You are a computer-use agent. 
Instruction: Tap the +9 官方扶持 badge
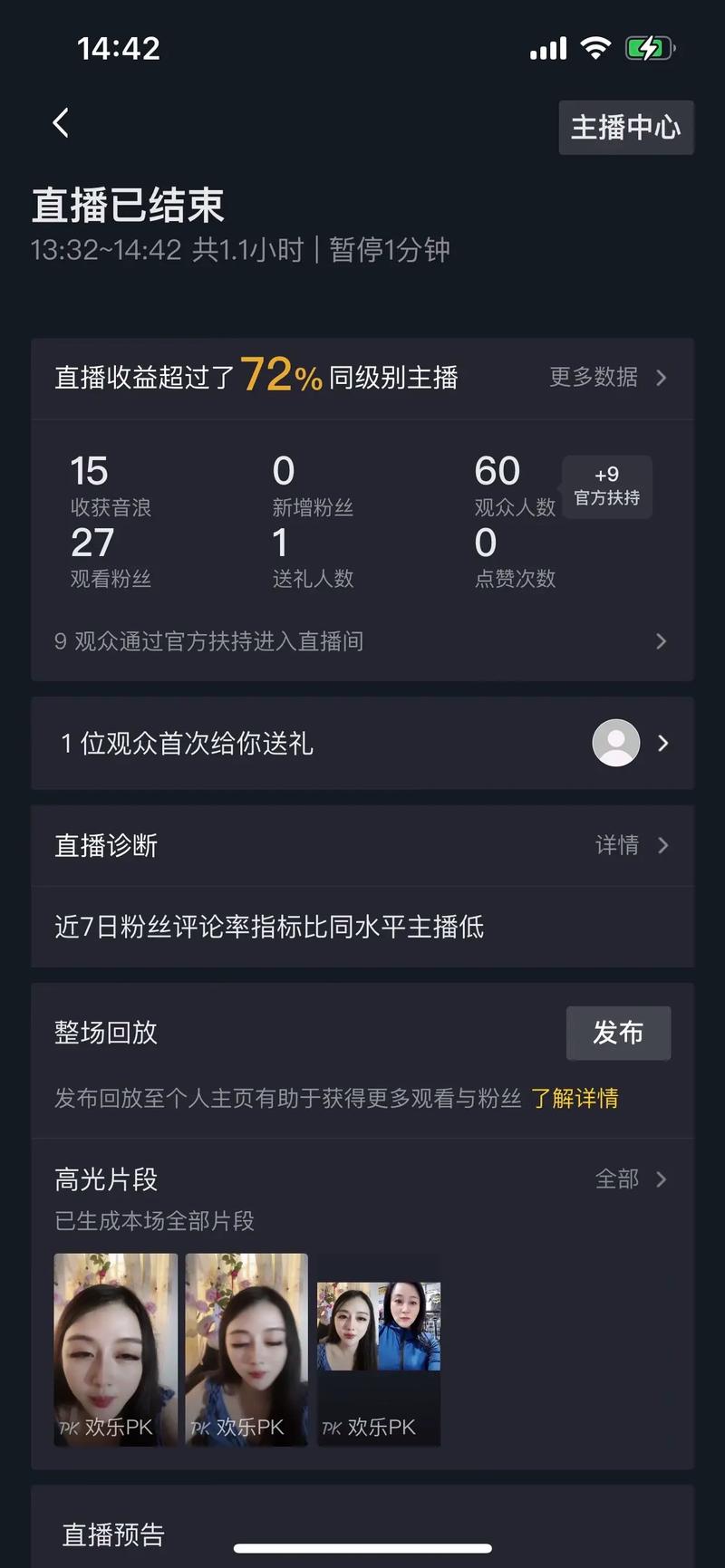point(606,486)
